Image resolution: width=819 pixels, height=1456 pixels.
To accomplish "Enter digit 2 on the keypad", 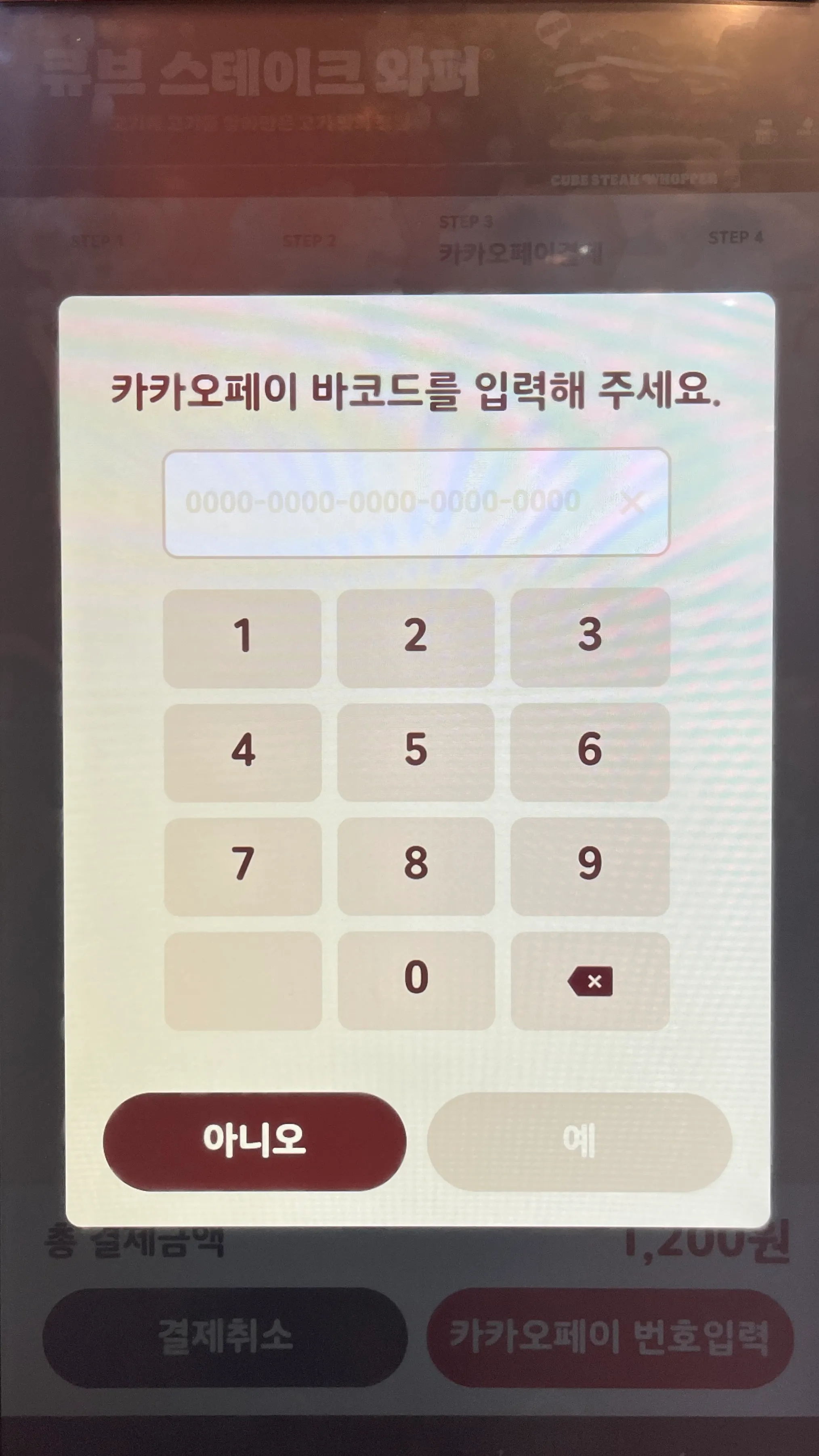I will [416, 637].
